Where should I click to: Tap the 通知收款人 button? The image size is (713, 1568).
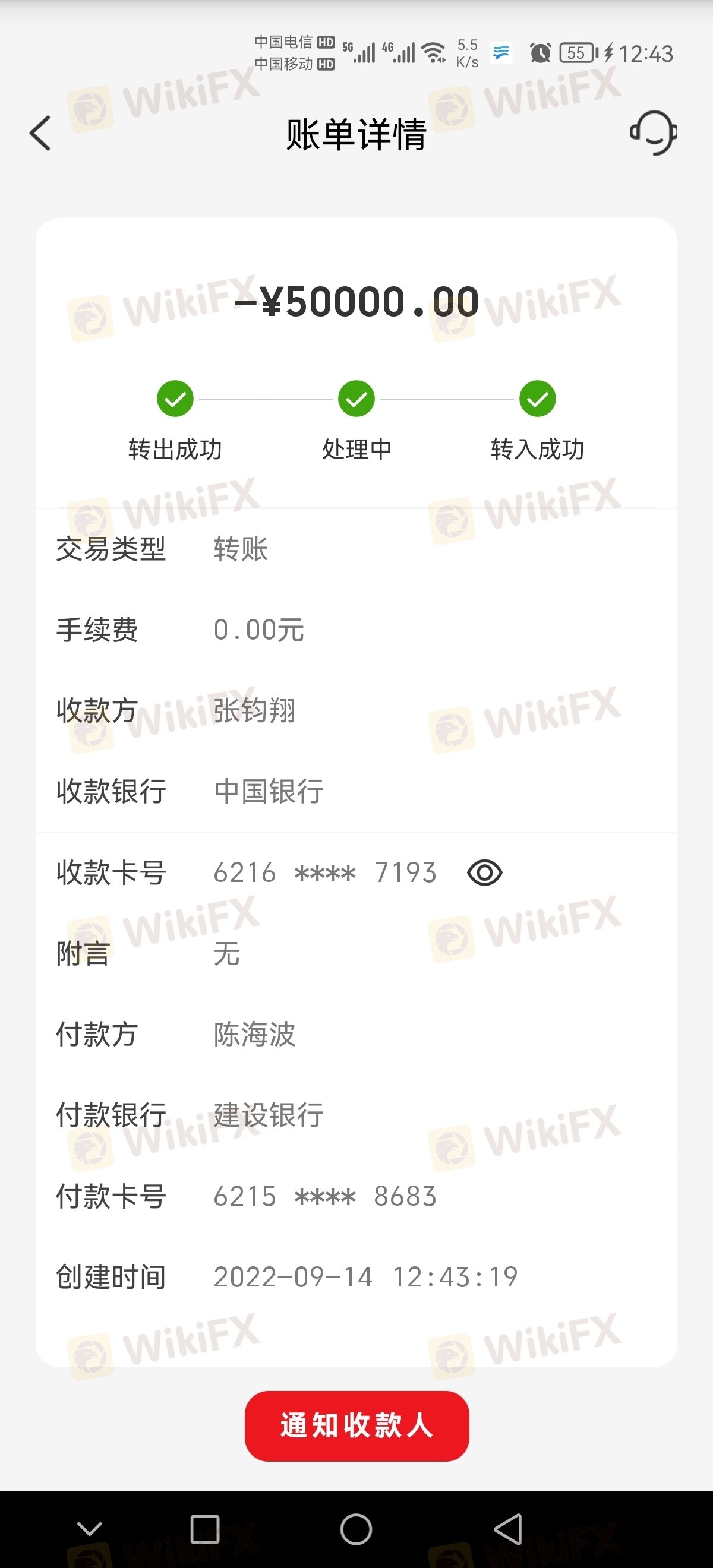pos(357,1425)
